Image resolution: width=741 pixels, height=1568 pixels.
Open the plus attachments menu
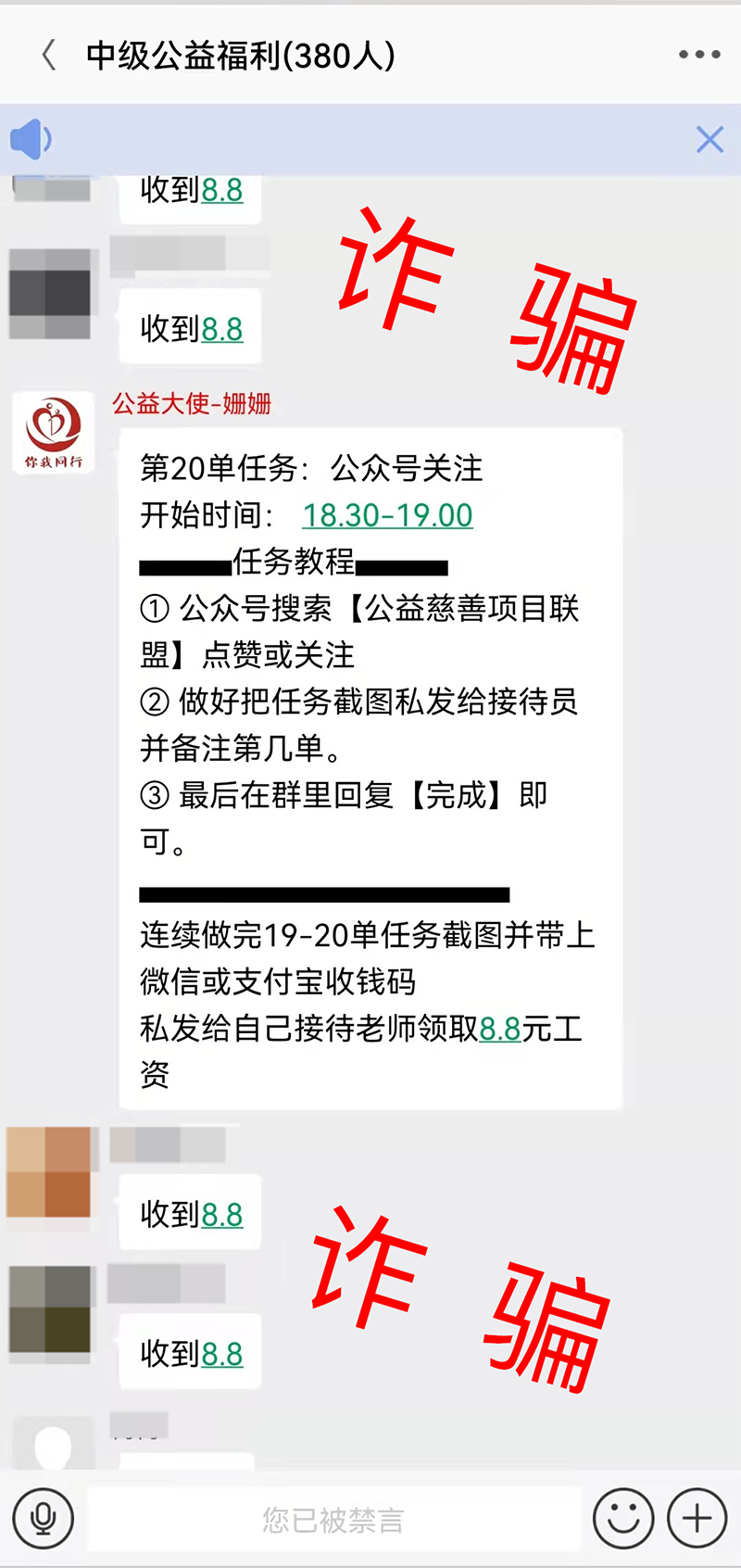(x=697, y=1518)
